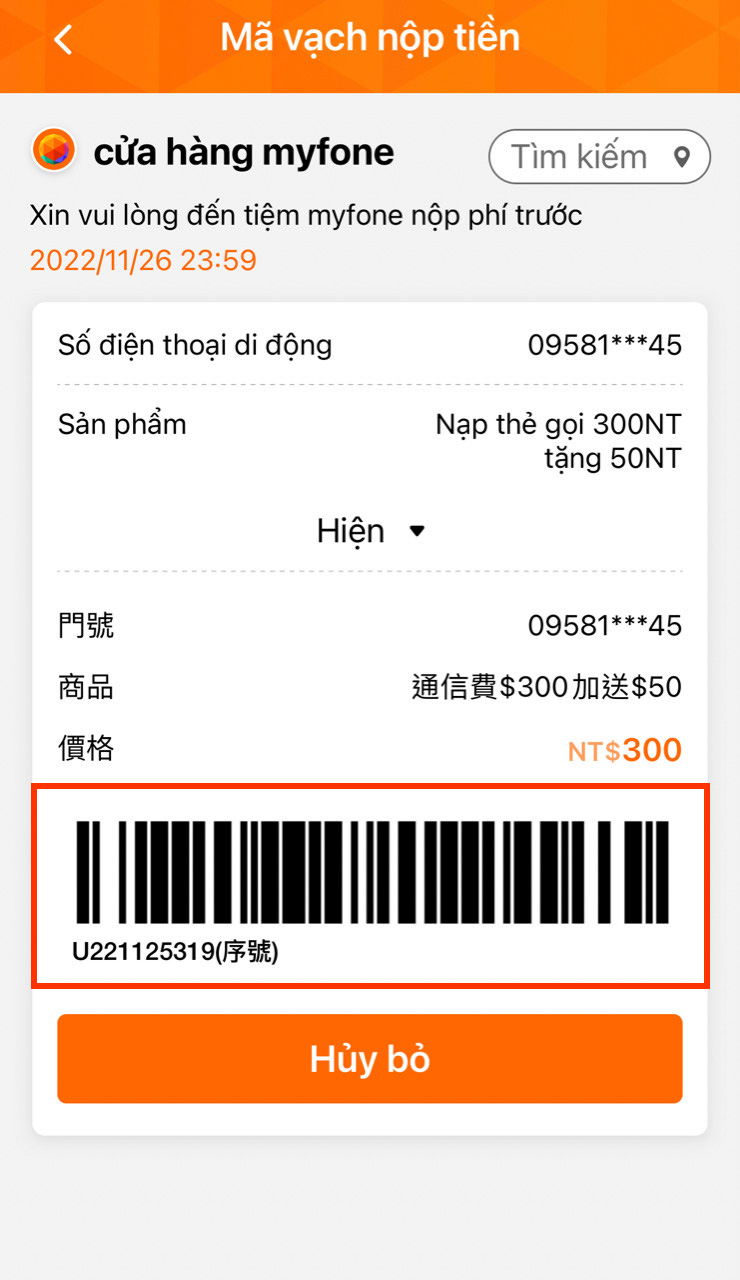Cancel the payment with Hủy bỏ

click(369, 1059)
